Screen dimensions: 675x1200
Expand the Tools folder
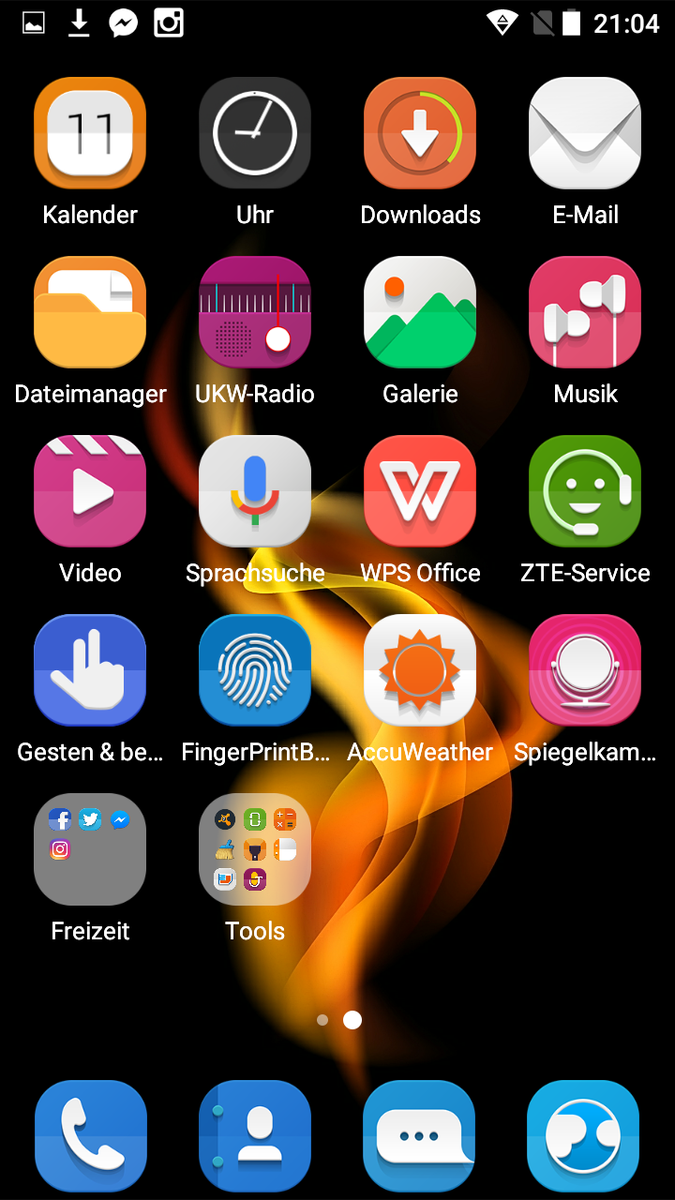(255, 850)
